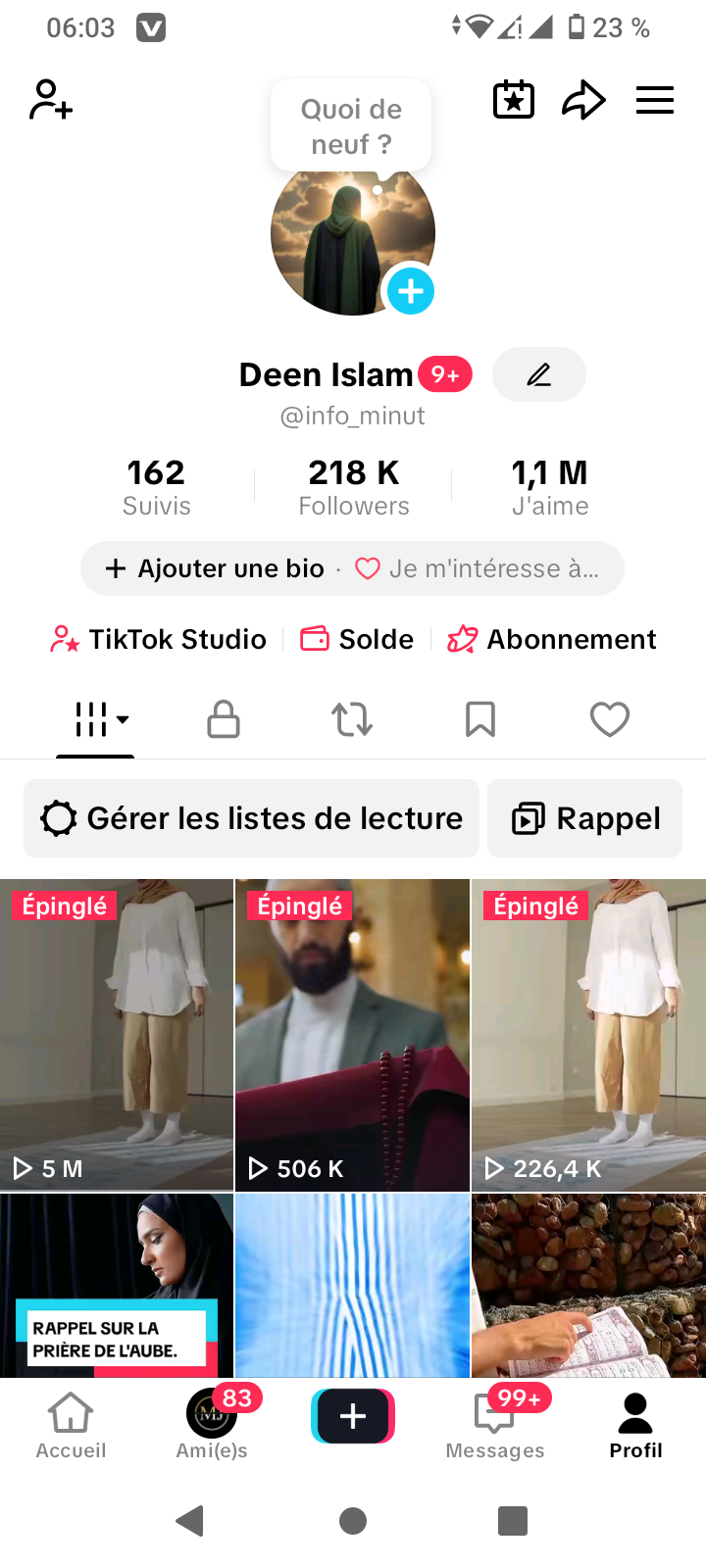This screenshot has width=706, height=1568.
Task: Play the pinned video with 5 M views
Action: (117, 1034)
